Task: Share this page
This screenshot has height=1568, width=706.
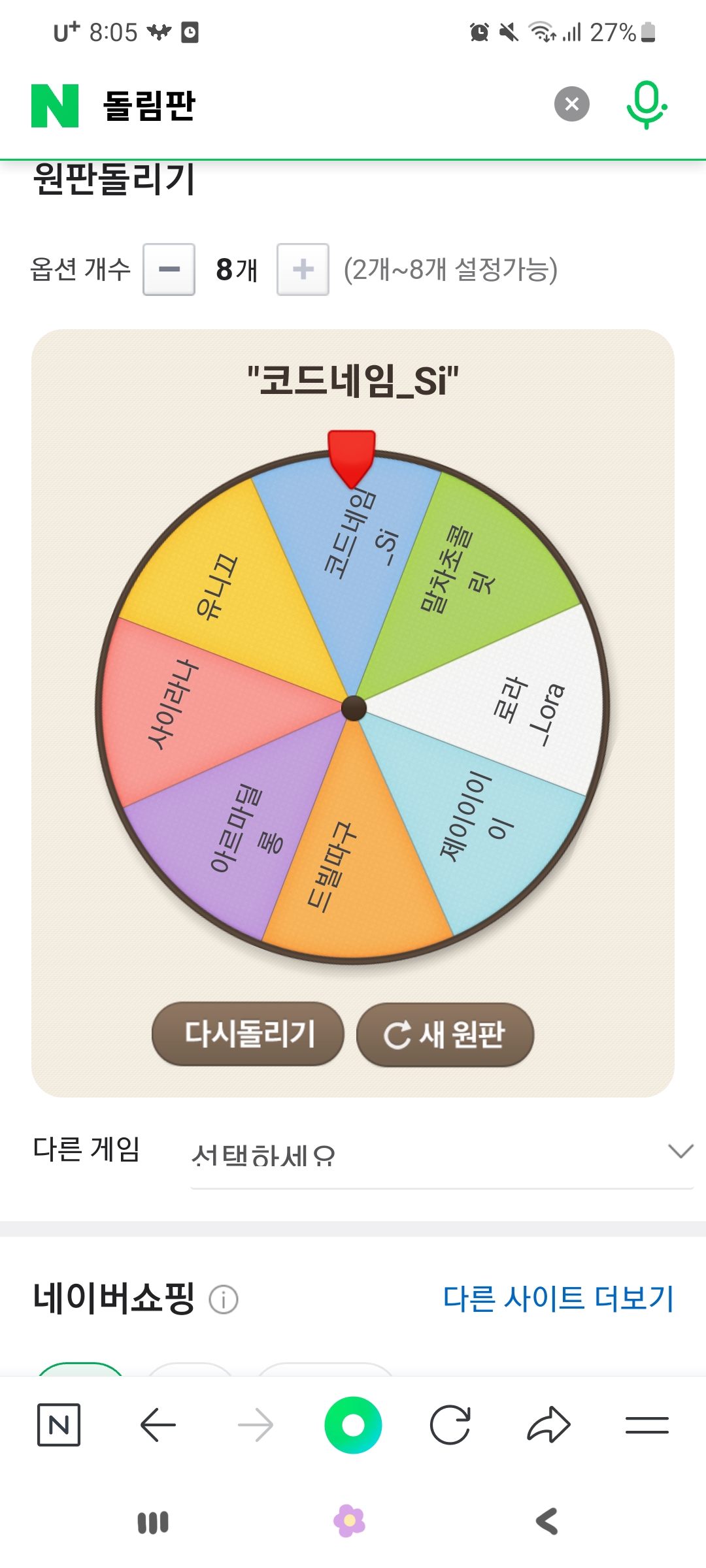Action: (548, 1424)
